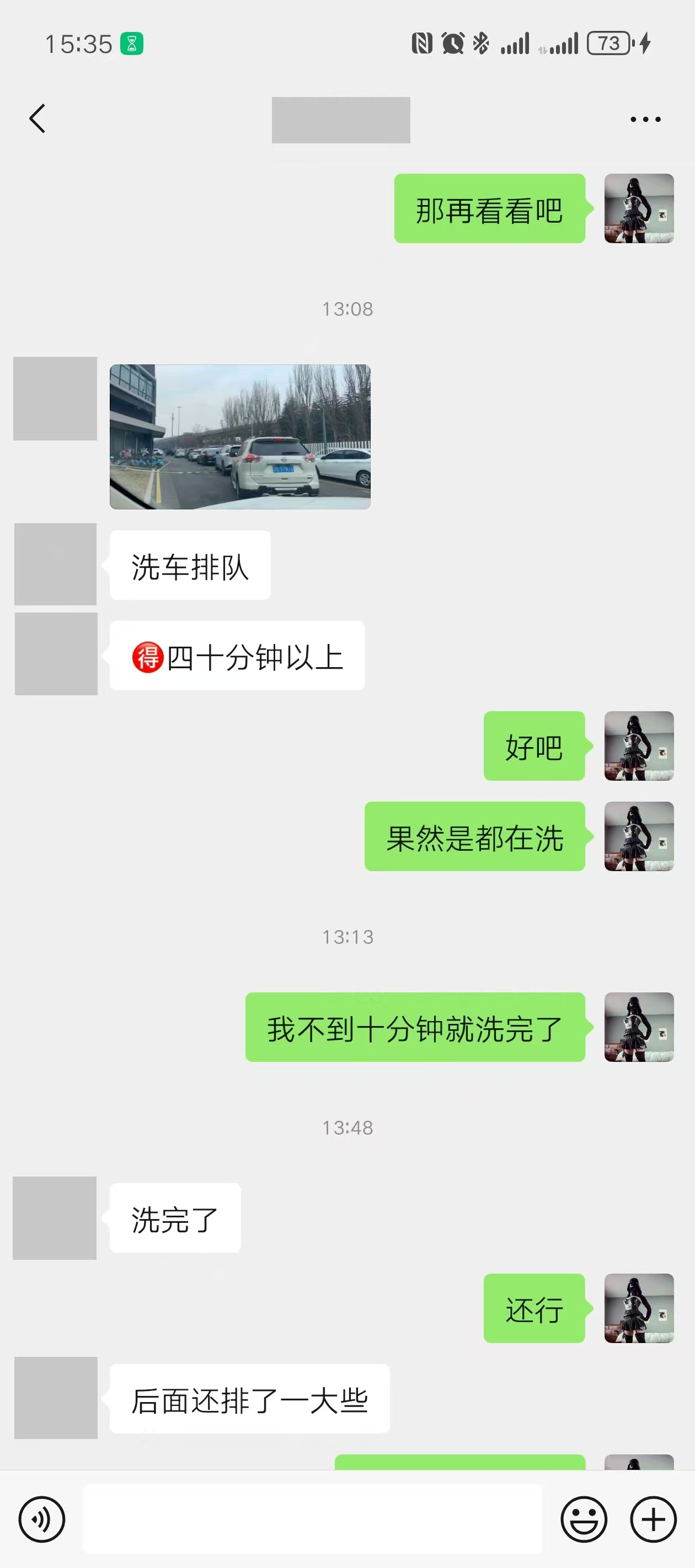The height and width of the screenshot is (1568, 695).
Task: Go back to the chat list
Action: pyautogui.click(x=37, y=119)
